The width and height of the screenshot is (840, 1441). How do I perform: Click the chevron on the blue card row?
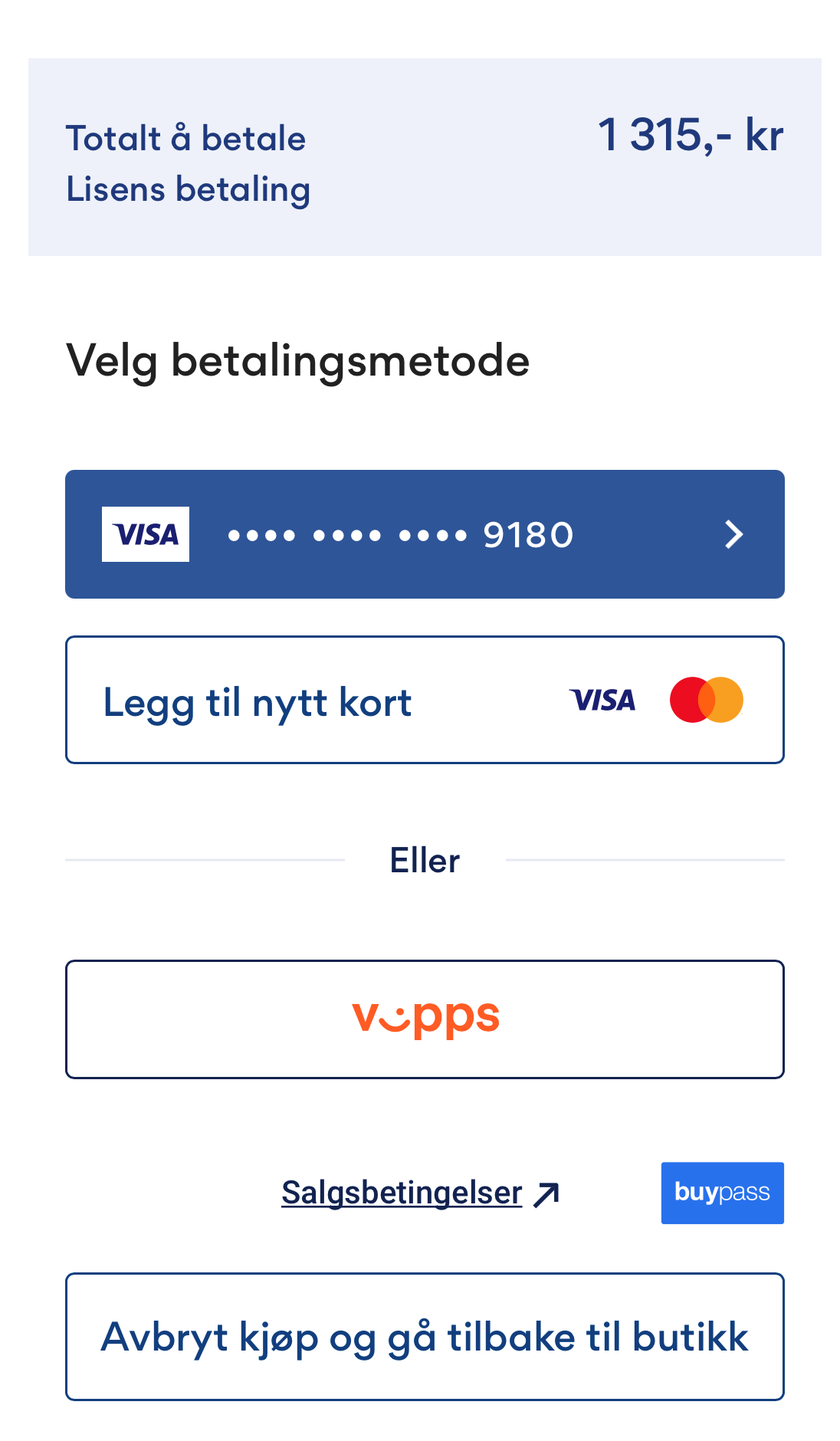point(733,534)
